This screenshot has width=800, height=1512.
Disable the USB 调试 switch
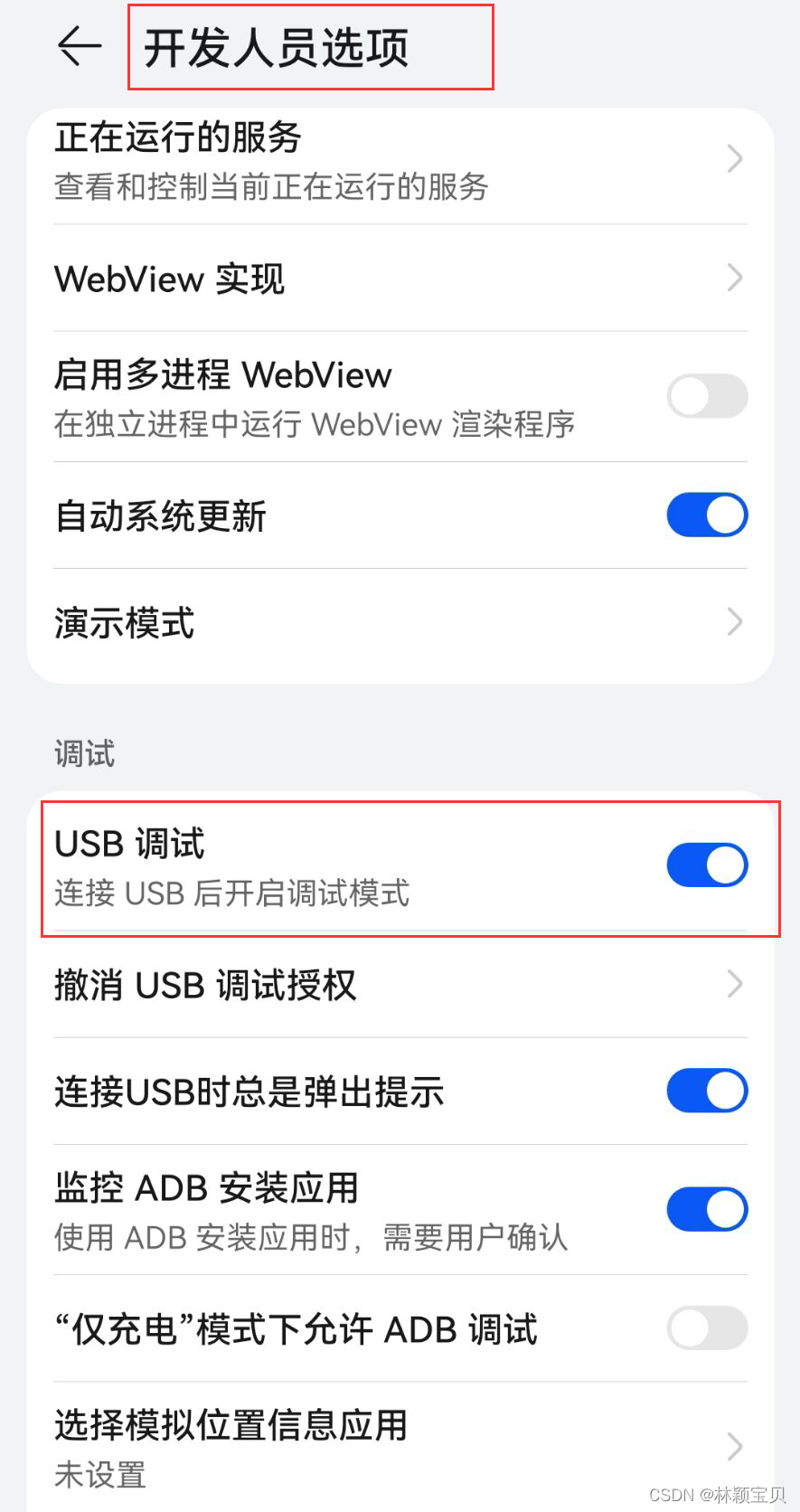tap(707, 865)
